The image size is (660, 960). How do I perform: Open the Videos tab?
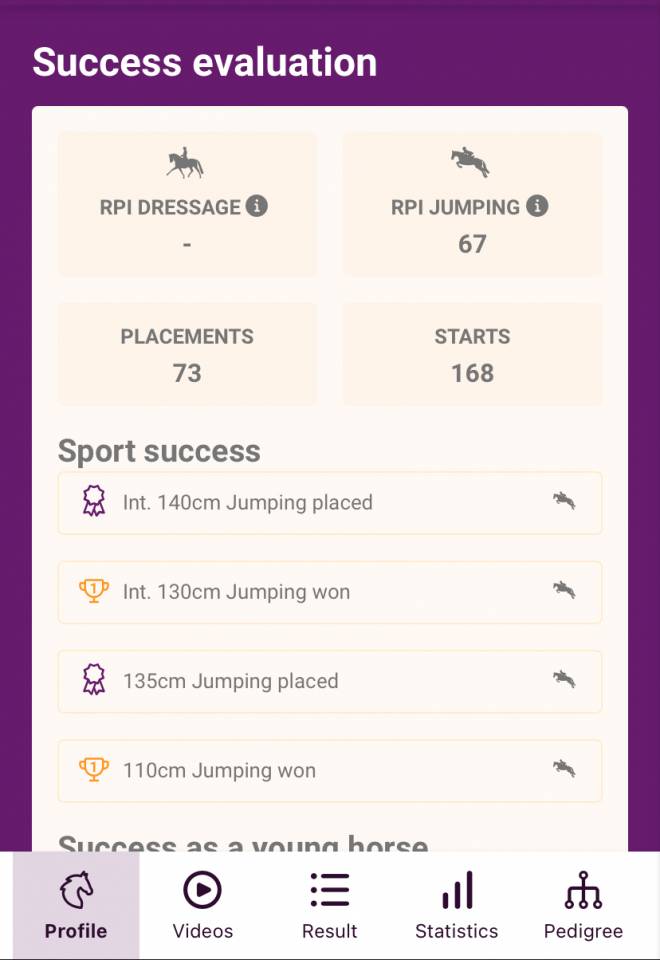pyautogui.click(x=203, y=906)
